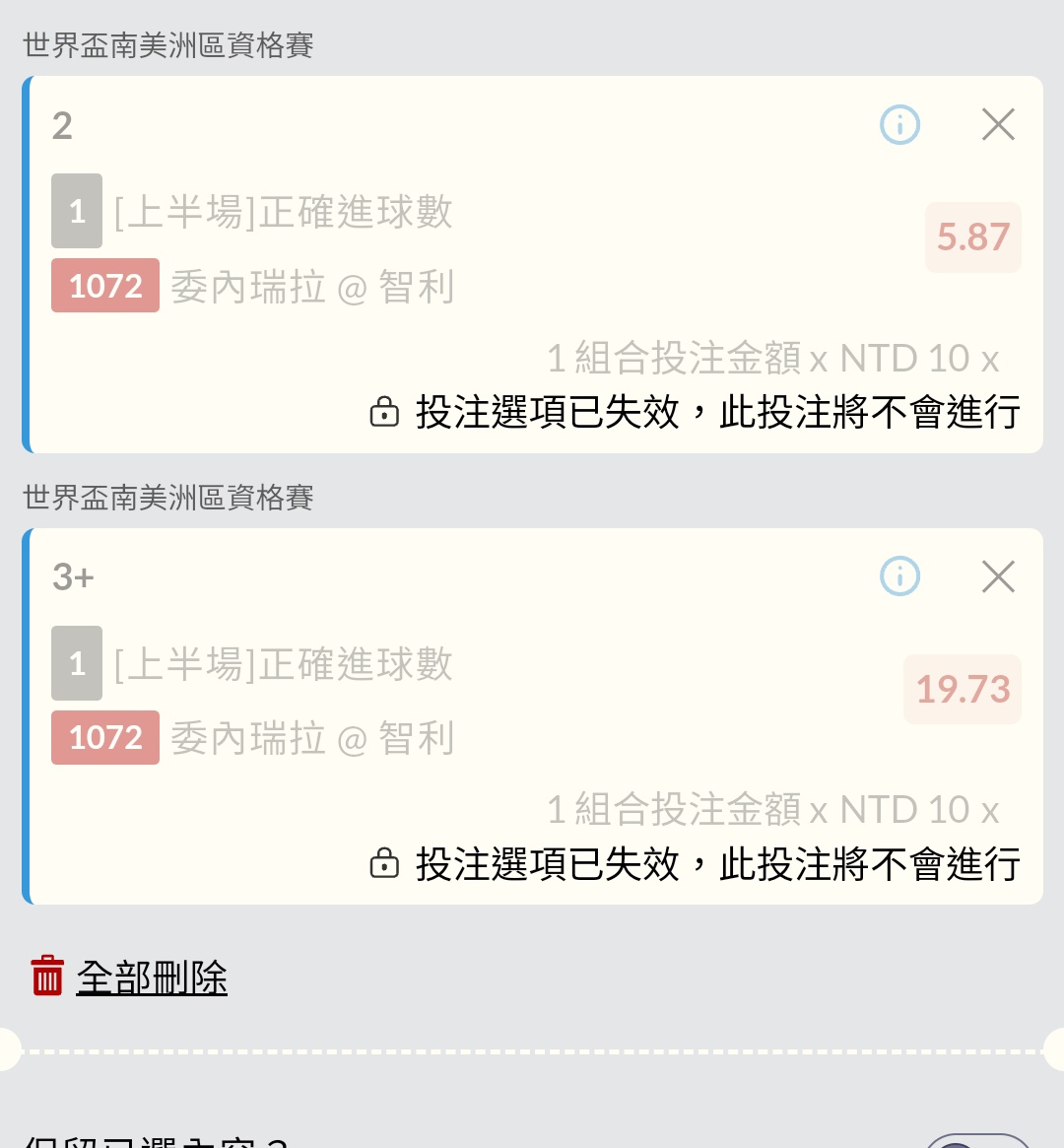Open info for the "3+" goals bet
This screenshot has height=1148, width=1064.
(899, 576)
